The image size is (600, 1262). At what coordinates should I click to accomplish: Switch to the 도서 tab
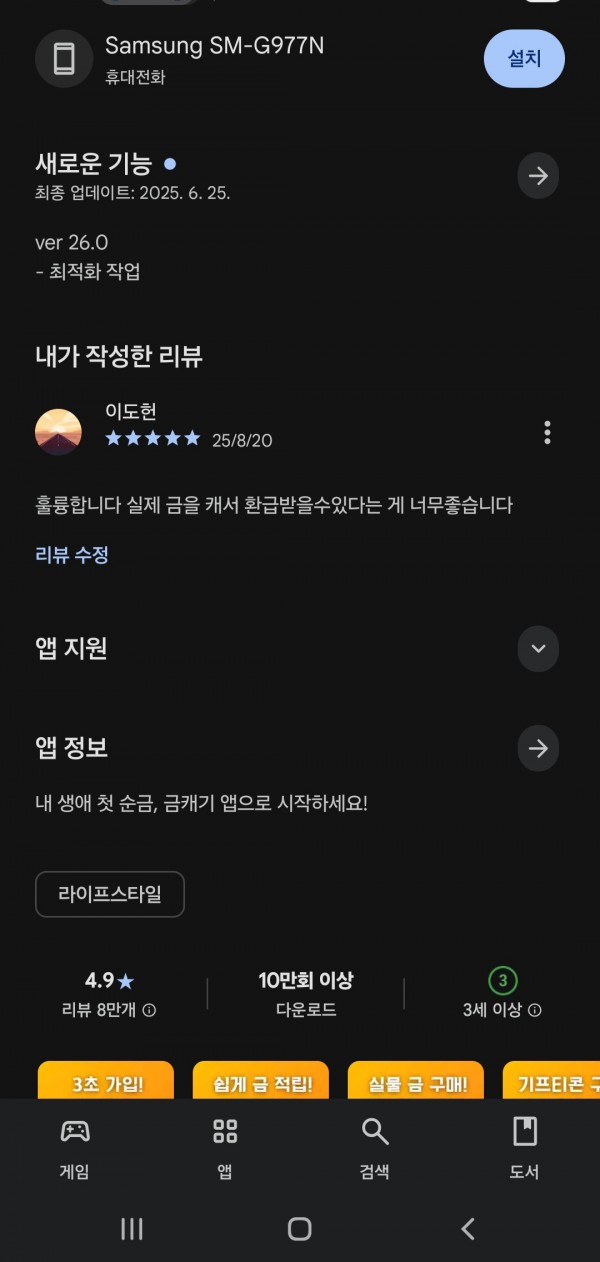tap(525, 1148)
